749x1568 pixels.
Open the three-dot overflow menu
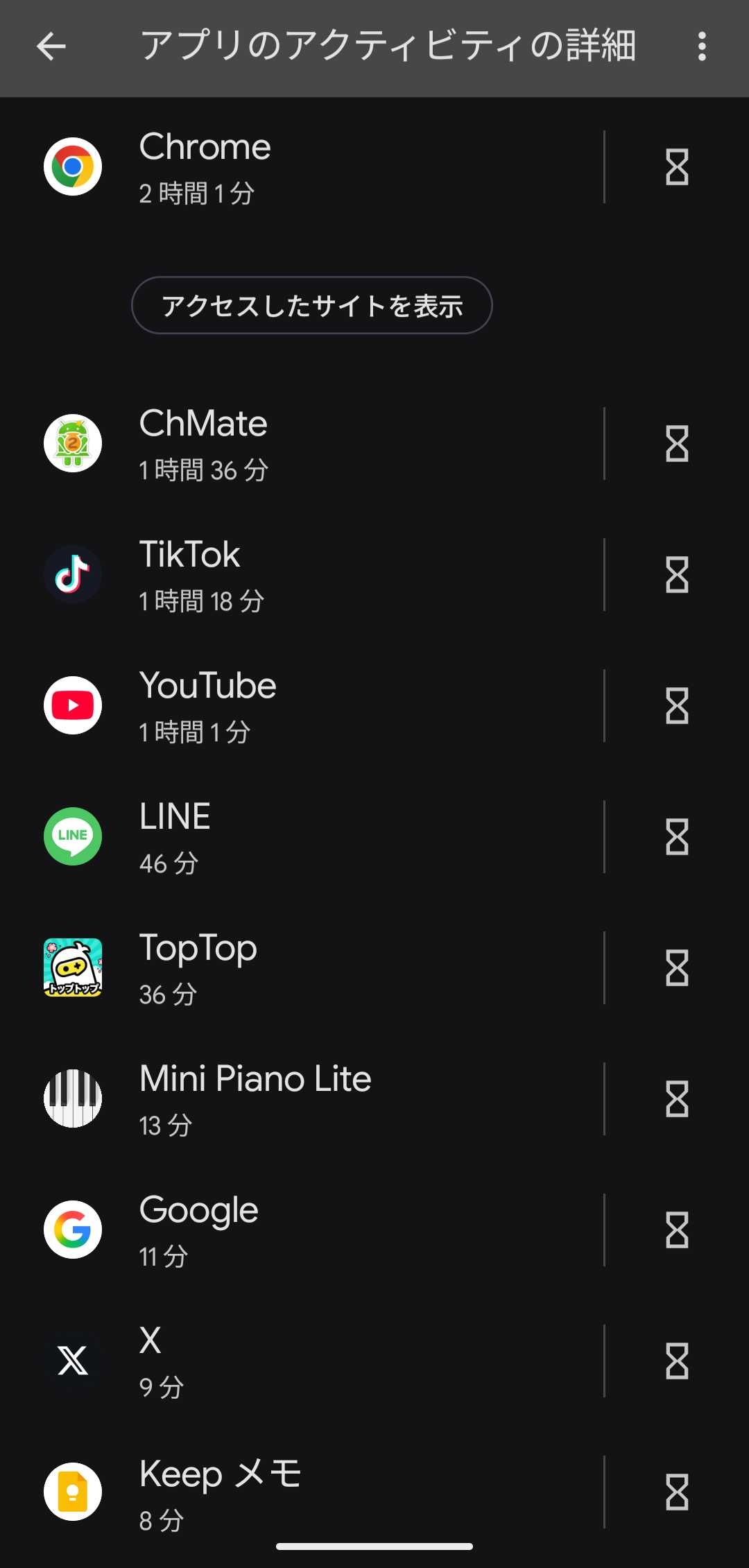click(702, 47)
